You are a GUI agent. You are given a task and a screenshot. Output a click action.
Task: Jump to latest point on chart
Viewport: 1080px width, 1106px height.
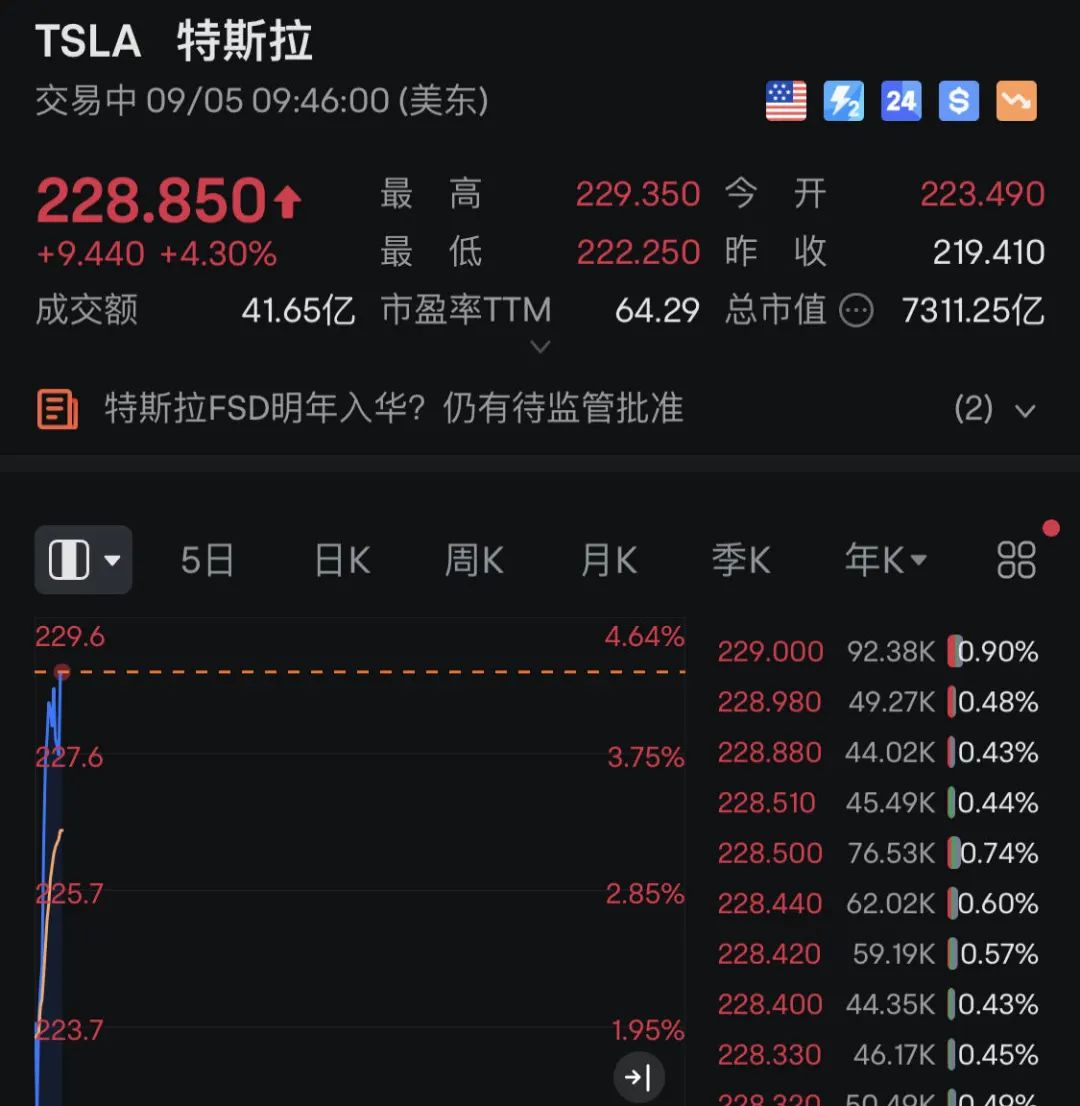pos(638,1077)
